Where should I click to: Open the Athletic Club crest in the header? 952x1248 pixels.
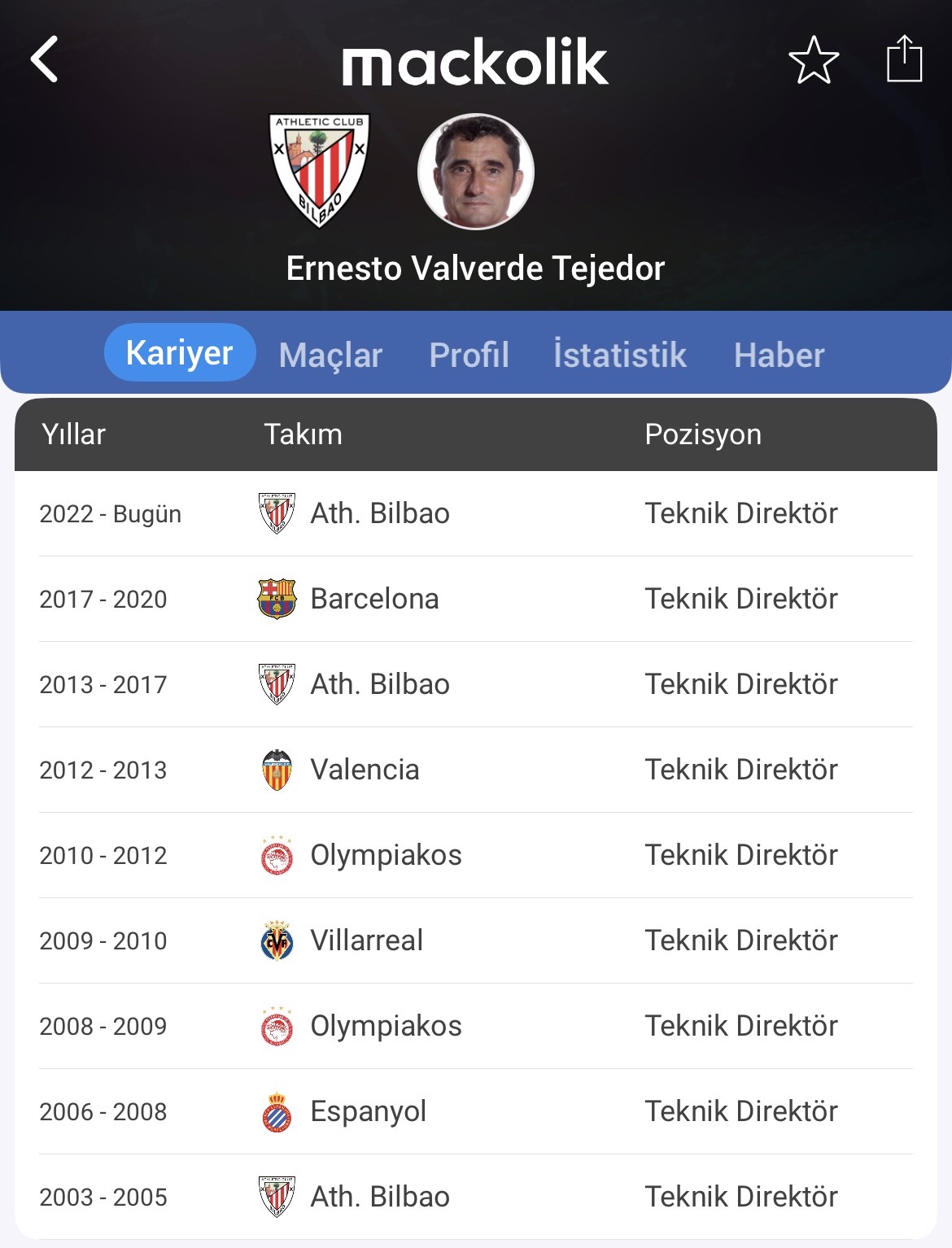pyautogui.click(x=319, y=171)
